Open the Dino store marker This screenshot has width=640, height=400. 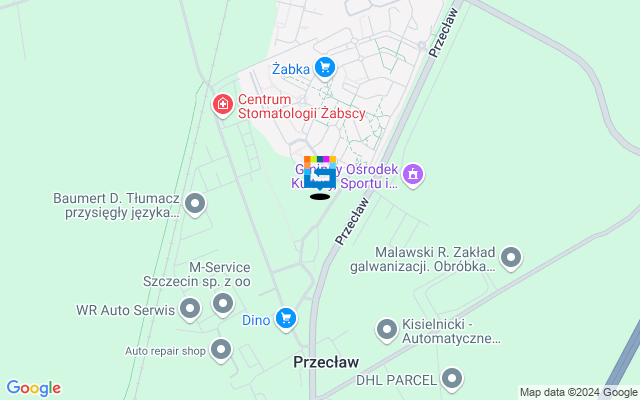287,319
